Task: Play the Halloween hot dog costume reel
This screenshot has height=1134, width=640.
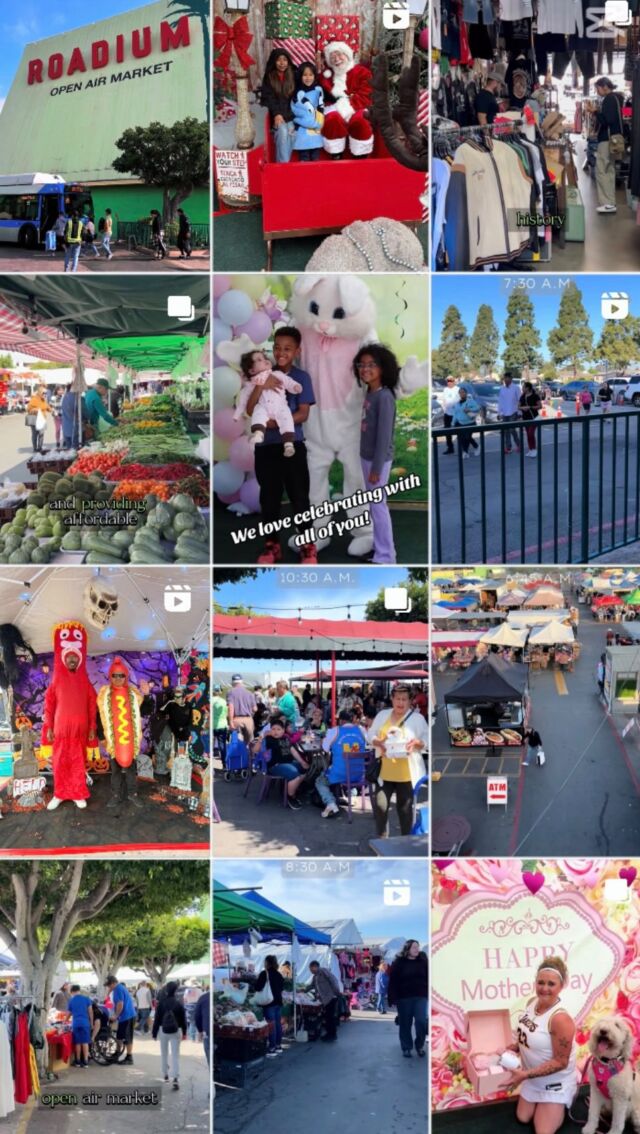Action: tap(104, 712)
